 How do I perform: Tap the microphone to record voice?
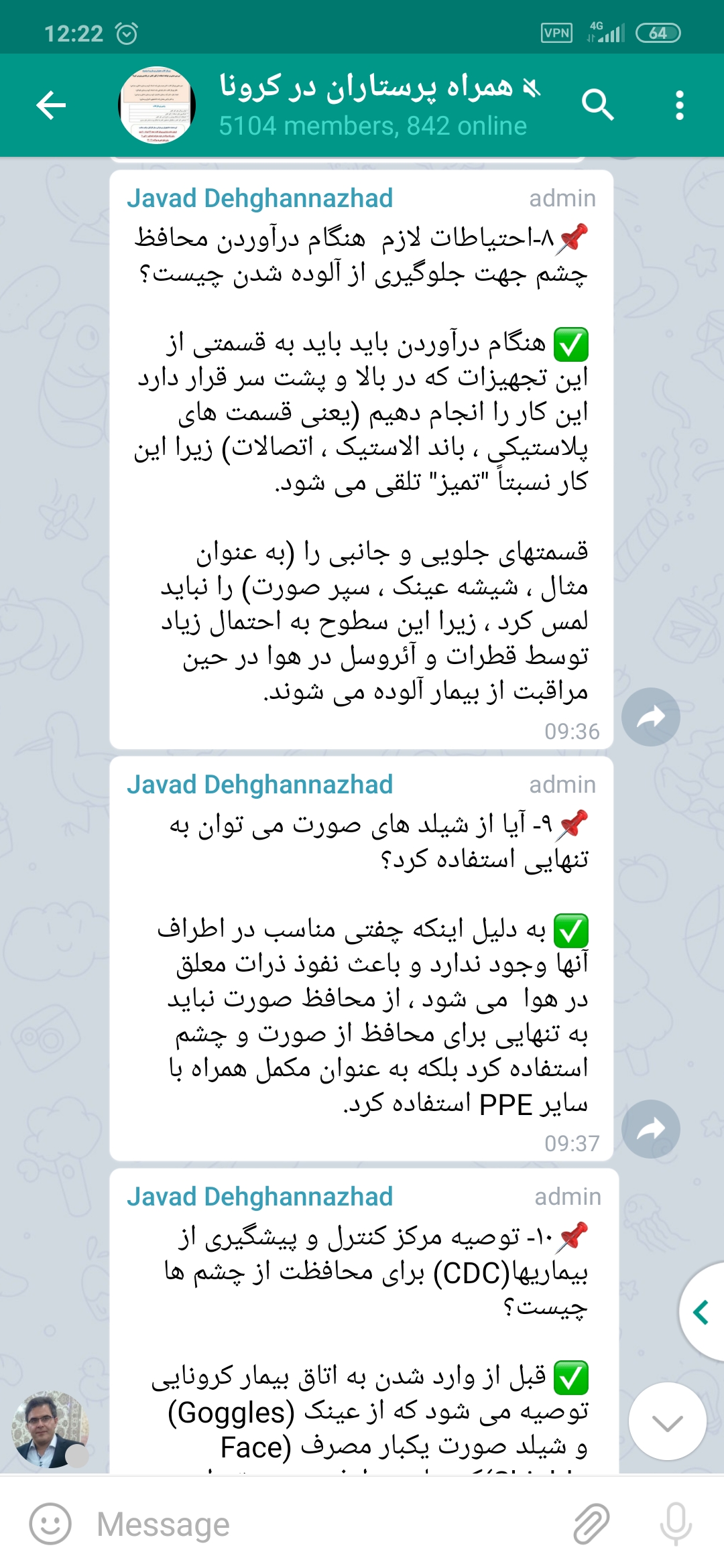675,1524
